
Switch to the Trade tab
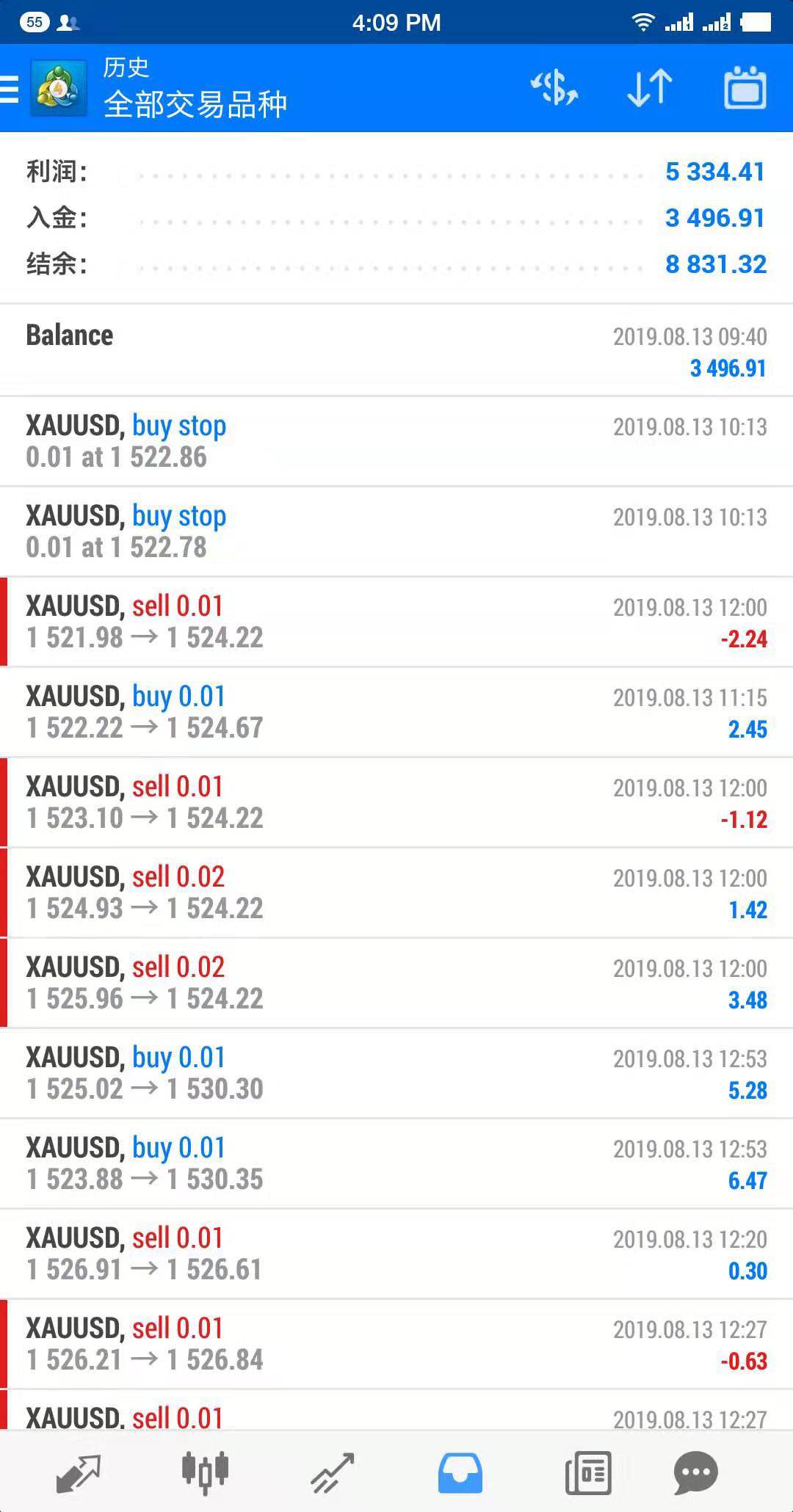[x=333, y=1473]
